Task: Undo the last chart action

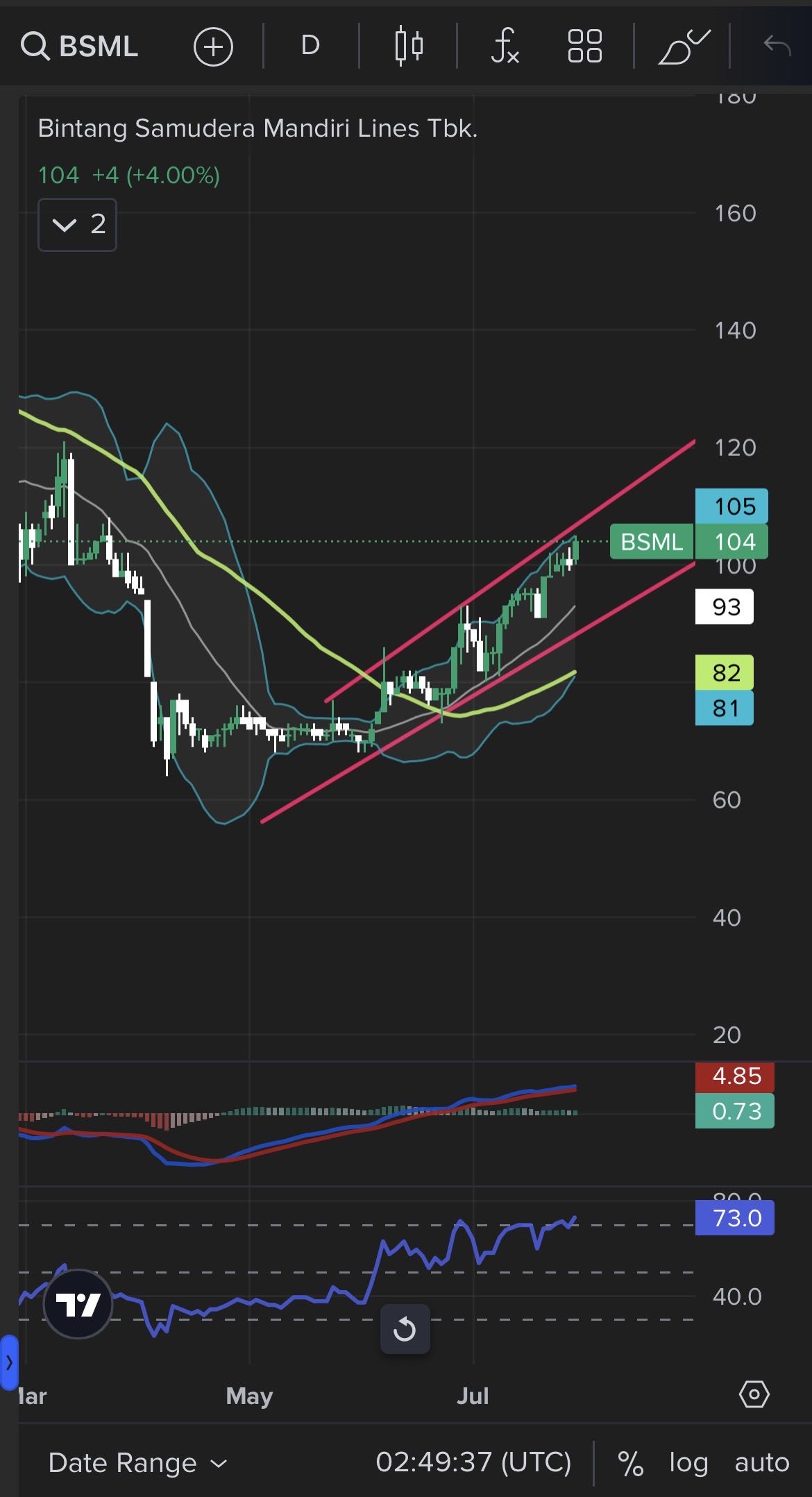Action: [x=777, y=46]
